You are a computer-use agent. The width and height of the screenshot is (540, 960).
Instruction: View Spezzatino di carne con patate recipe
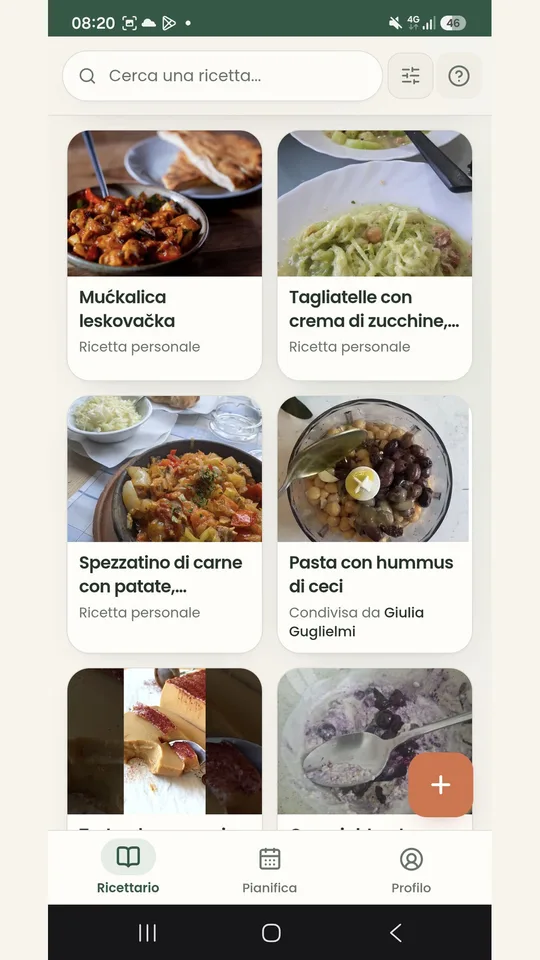[x=165, y=524]
